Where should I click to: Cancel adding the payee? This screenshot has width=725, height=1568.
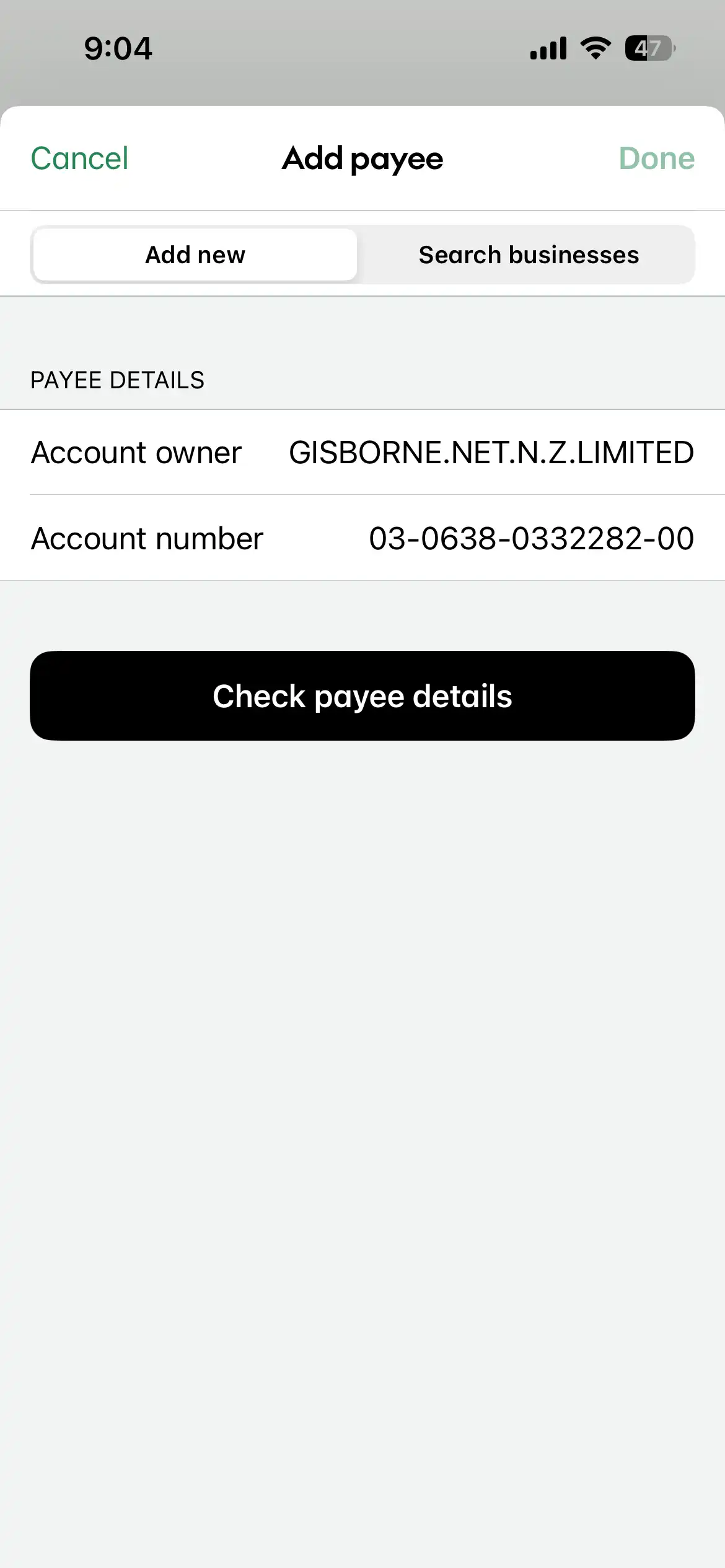[x=79, y=159]
